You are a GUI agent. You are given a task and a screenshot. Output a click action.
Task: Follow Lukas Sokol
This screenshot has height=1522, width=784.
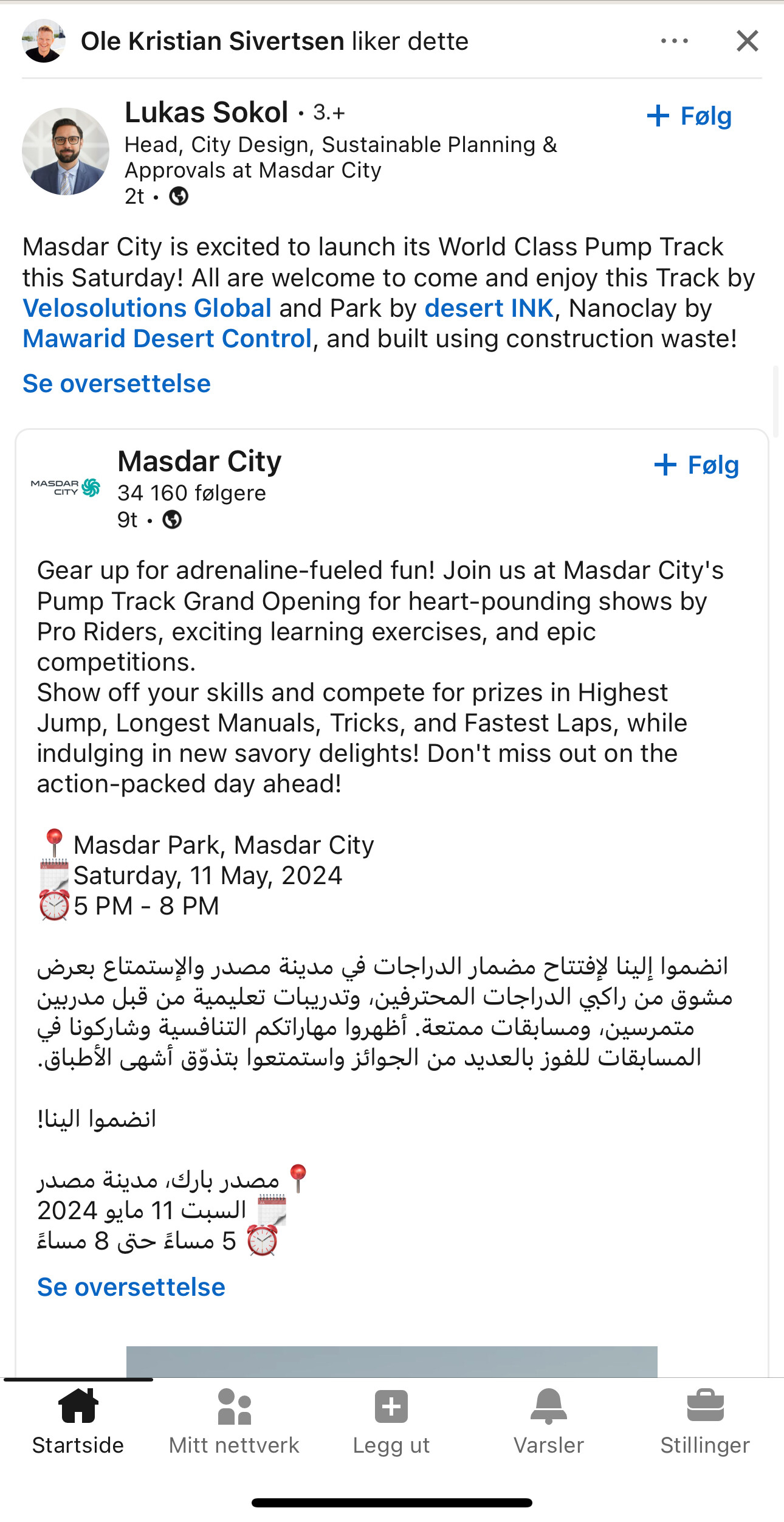pos(689,116)
